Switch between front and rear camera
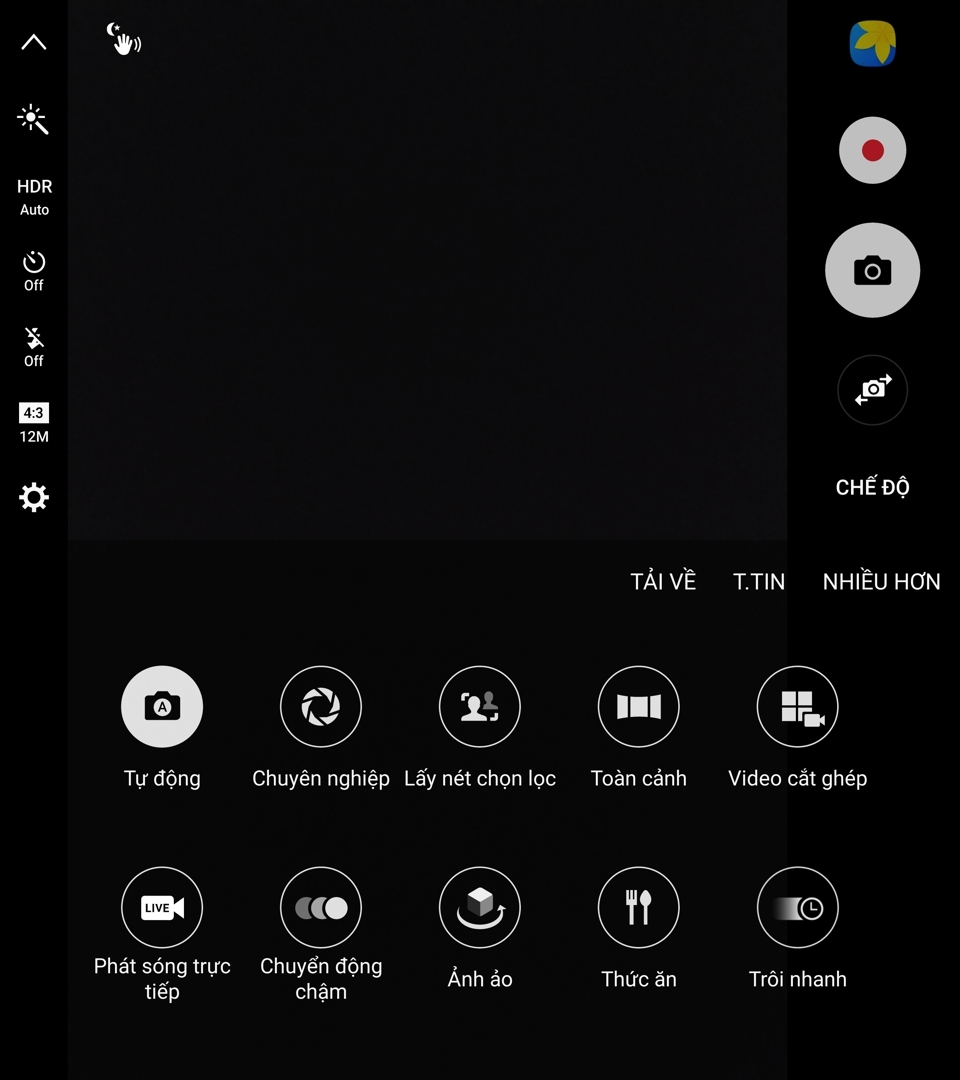 [872, 389]
